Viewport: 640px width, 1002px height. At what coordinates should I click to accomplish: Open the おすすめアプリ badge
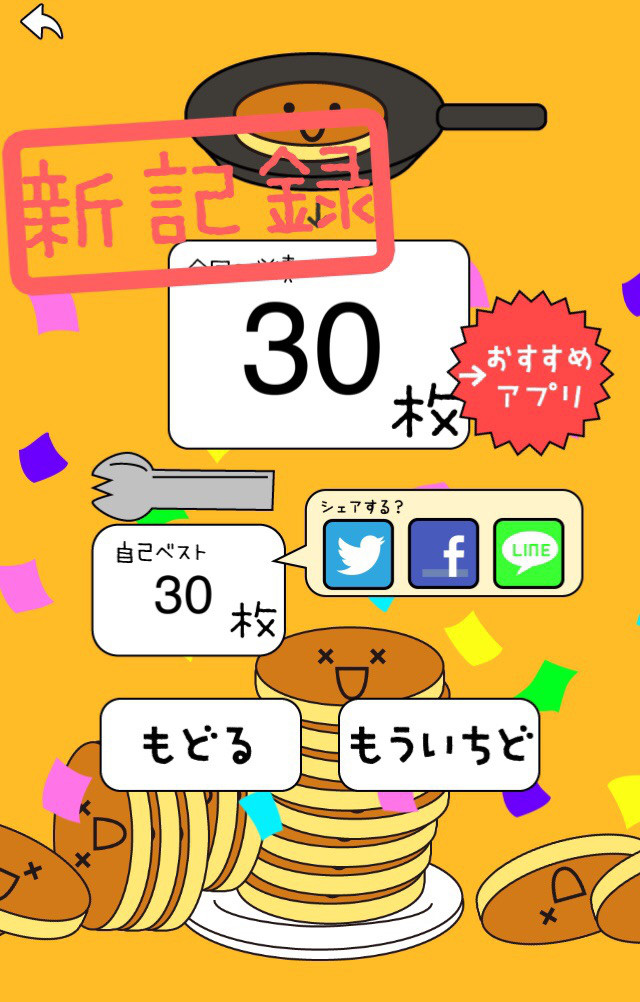click(x=532, y=376)
